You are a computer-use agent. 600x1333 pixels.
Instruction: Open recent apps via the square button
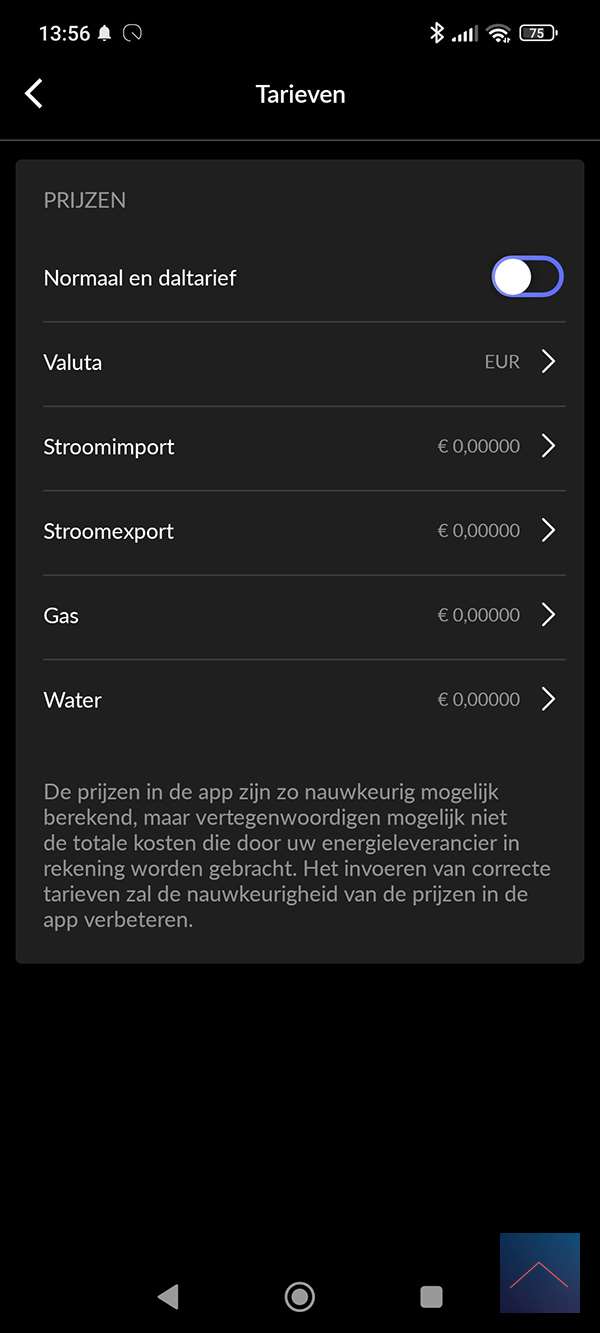pyautogui.click(x=431, y=1297)
